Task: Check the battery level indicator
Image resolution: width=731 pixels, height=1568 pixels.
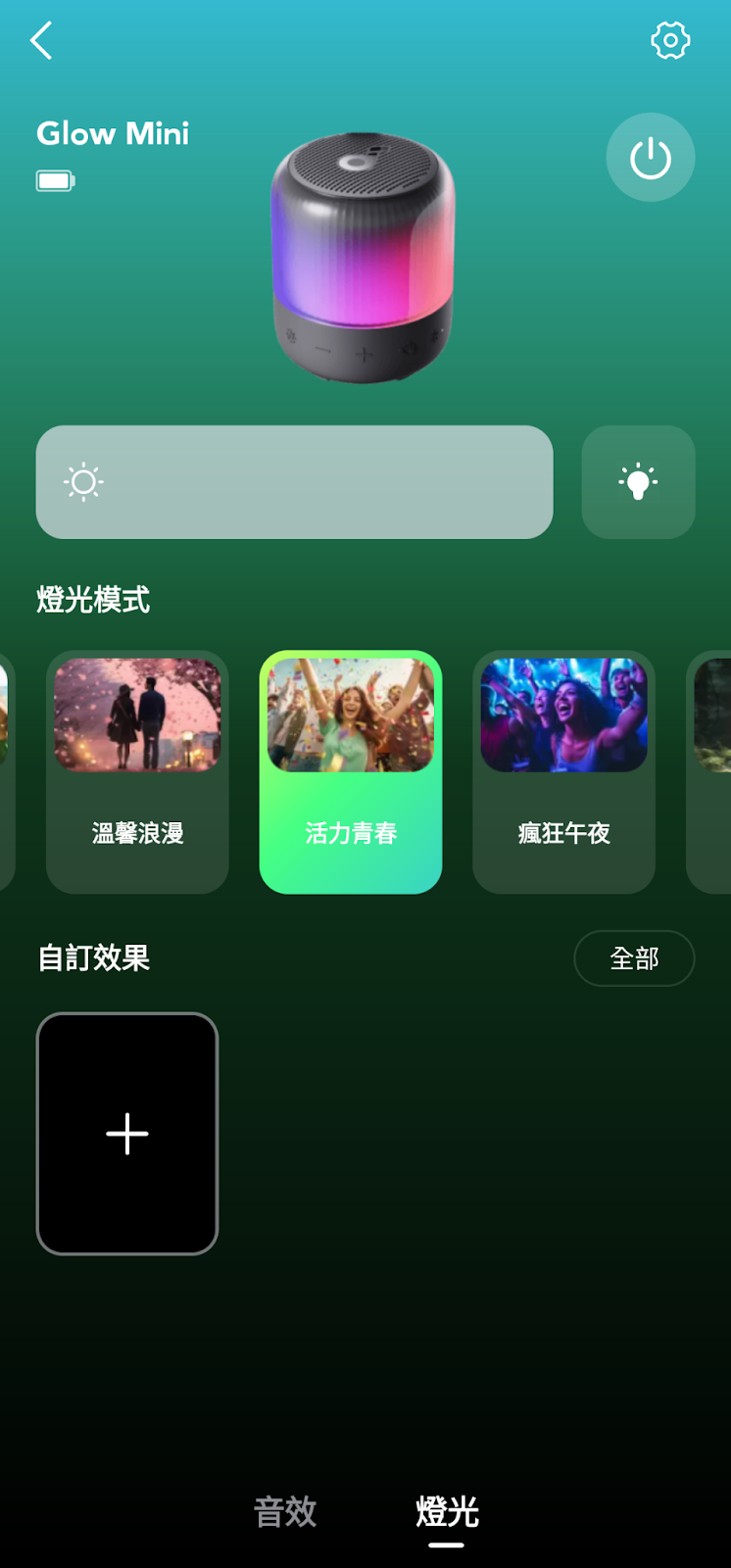Action: 55,180
